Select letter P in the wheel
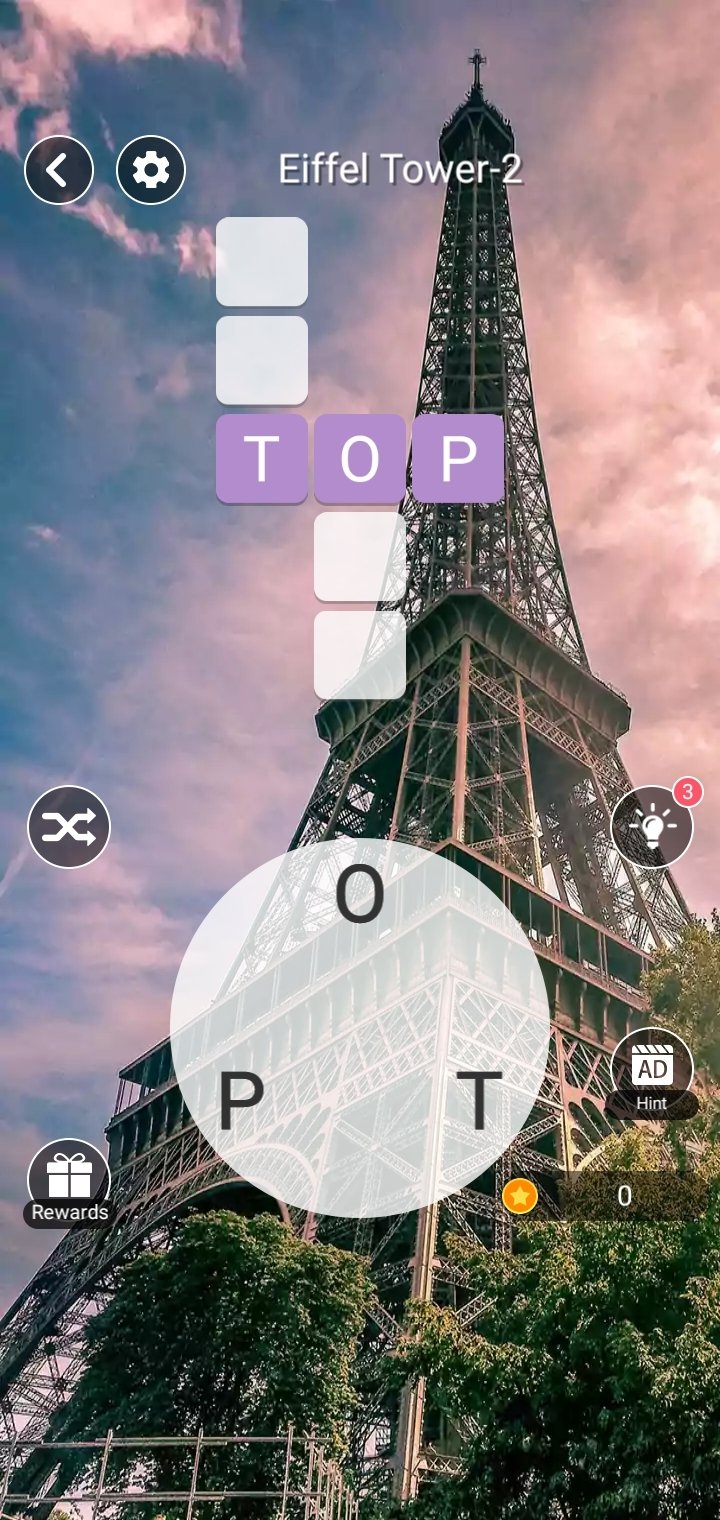The image size is (720, 1520). coord(241,1101)
